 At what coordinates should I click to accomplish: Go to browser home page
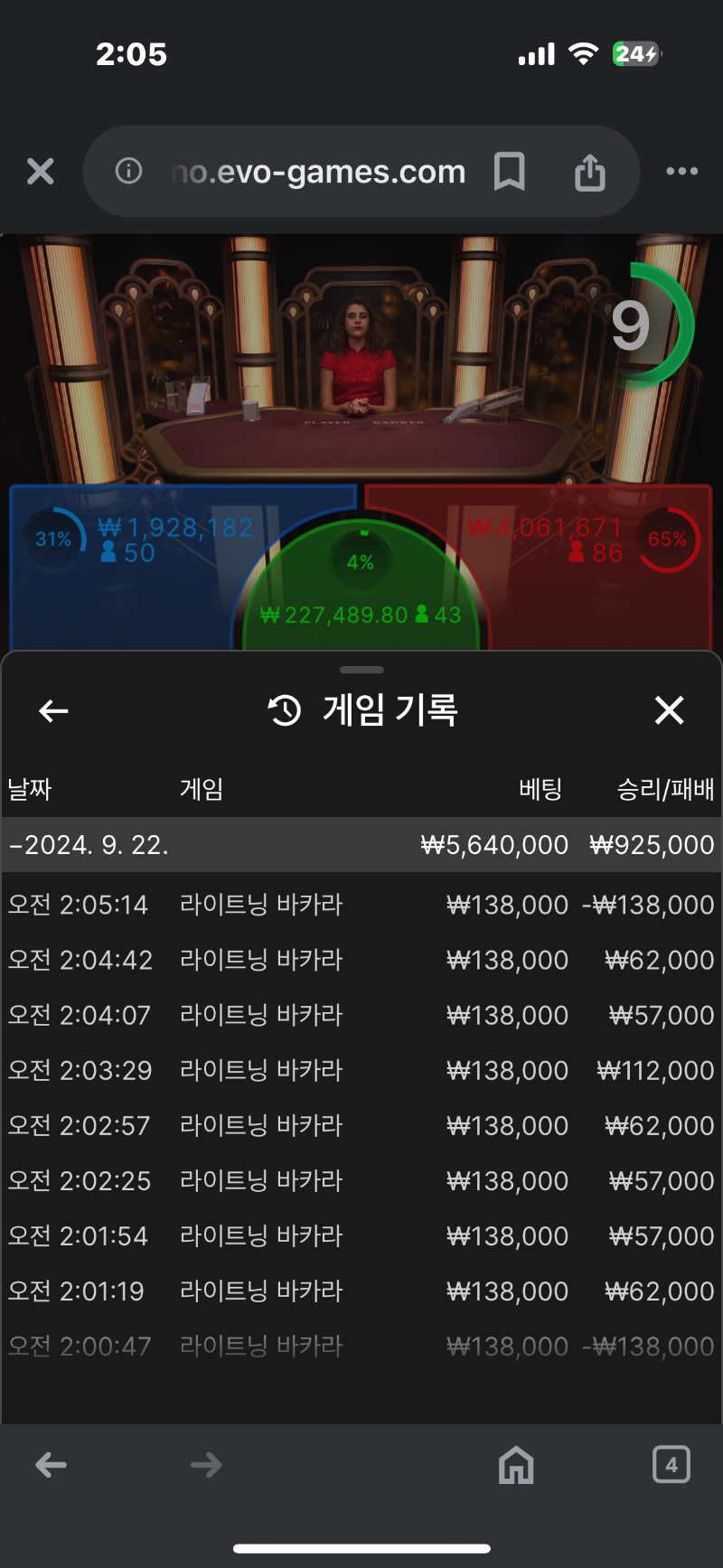pos(516,1465)
